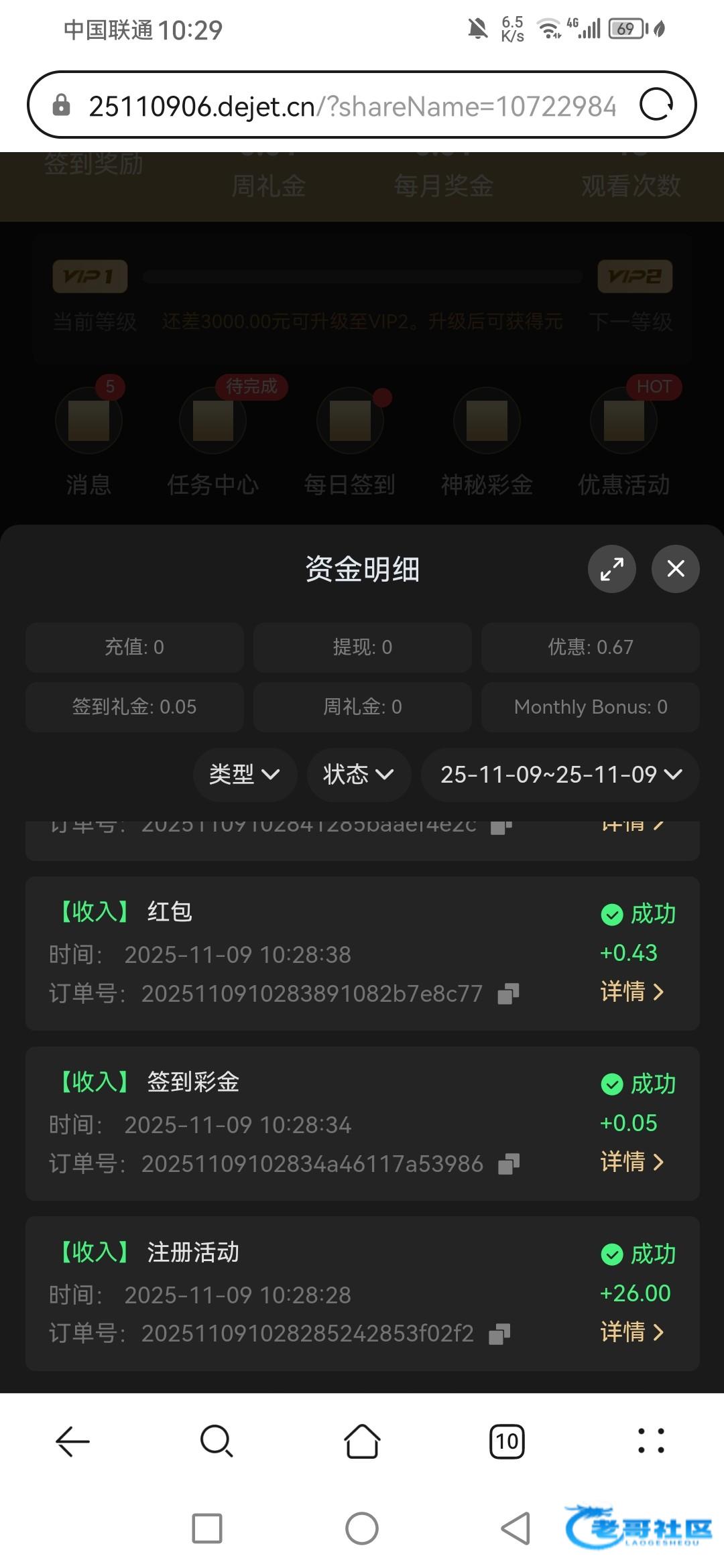Open the system recent apps view

click(x=207, y=1528)
